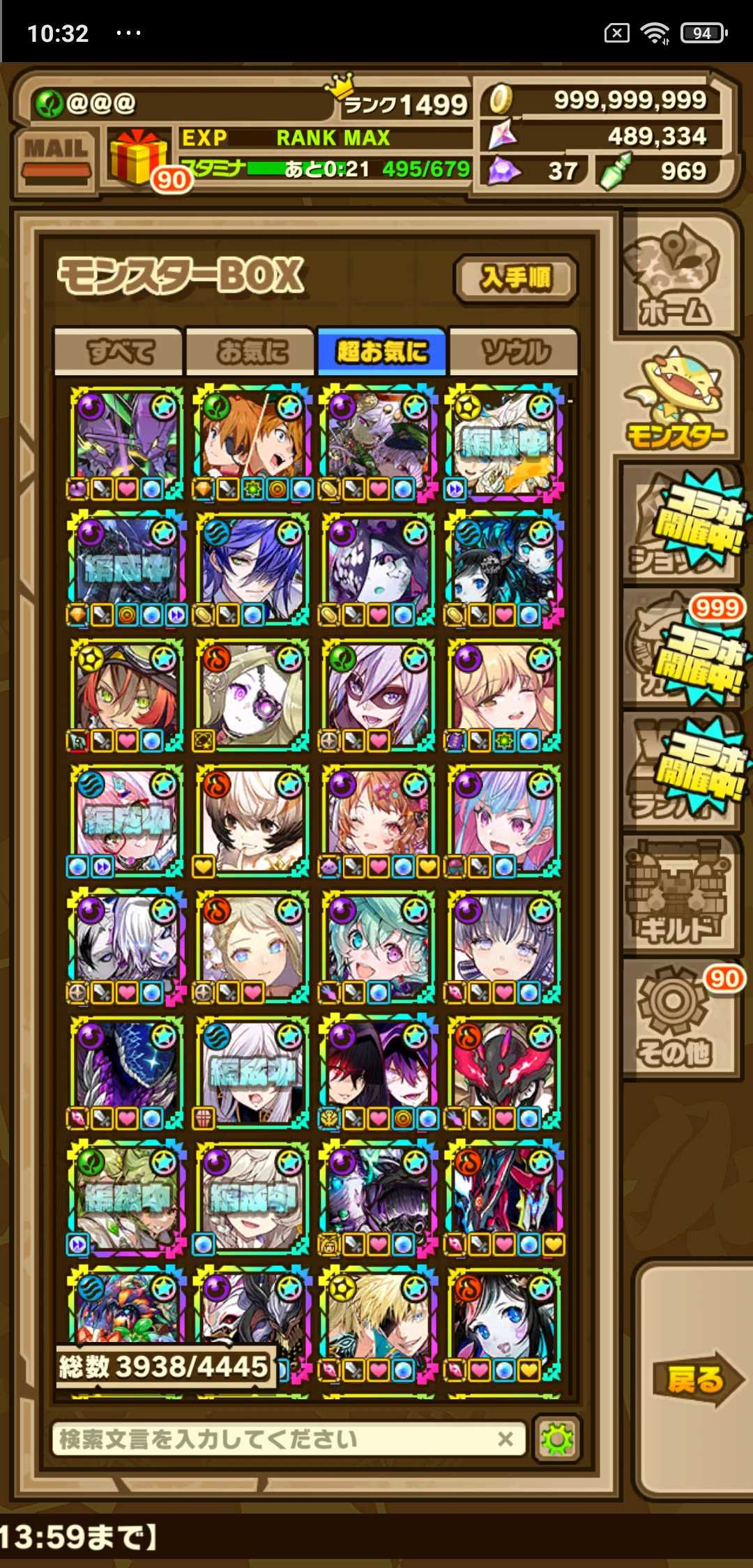Switch to the ソウル tab
The image size is (753, 1568).
click(515, 352)
